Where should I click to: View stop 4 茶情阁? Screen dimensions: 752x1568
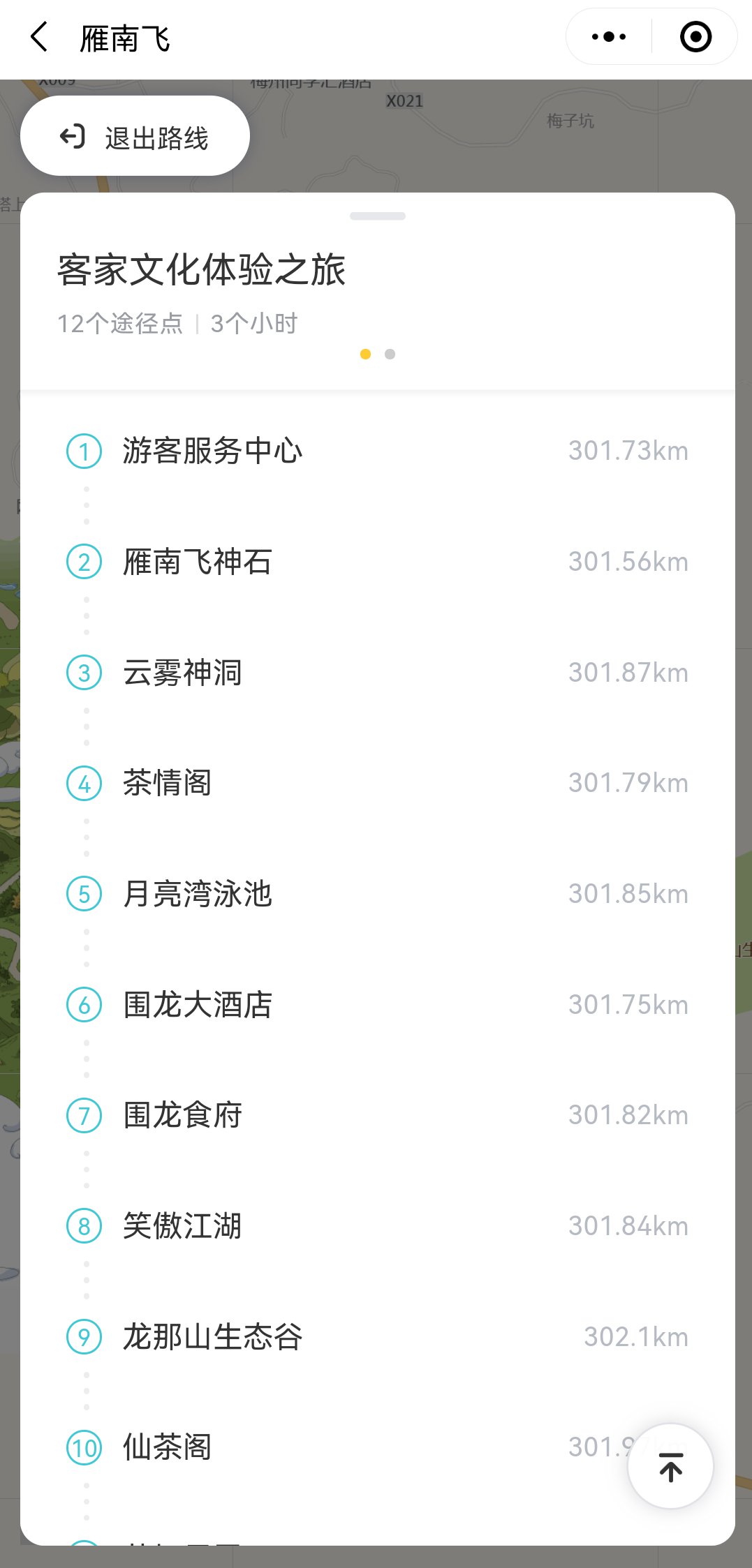pos(377,783)
